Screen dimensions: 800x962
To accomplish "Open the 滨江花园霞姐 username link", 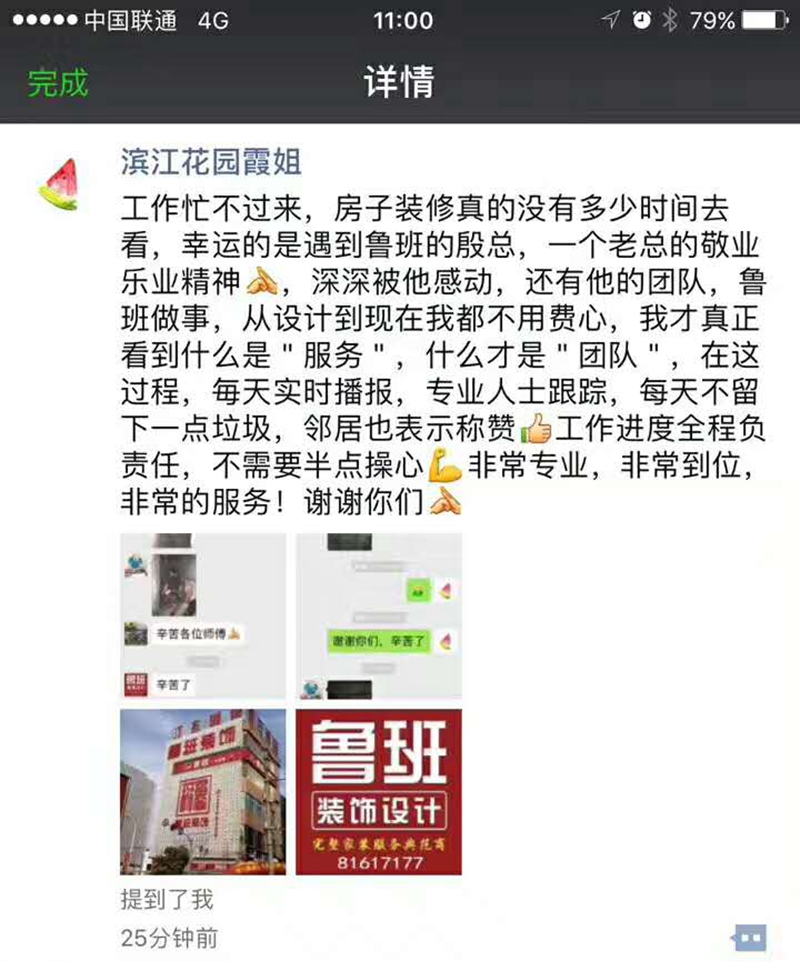I will (x=210, y=161).
